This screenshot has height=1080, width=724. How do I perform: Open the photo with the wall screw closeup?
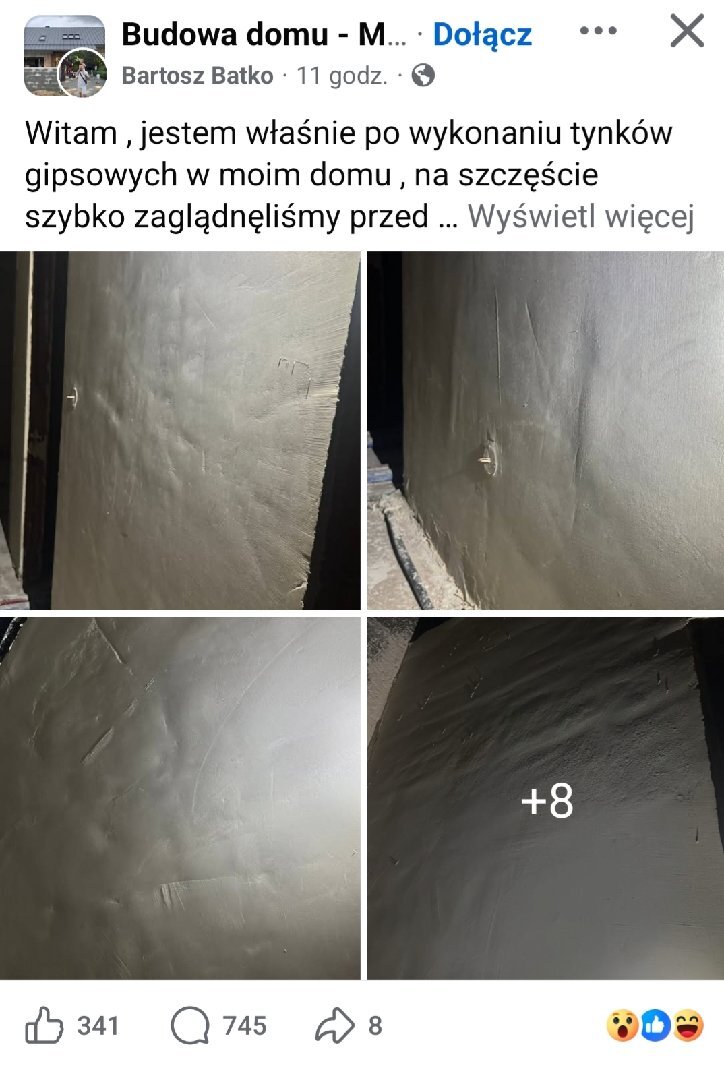pos(545,430)
